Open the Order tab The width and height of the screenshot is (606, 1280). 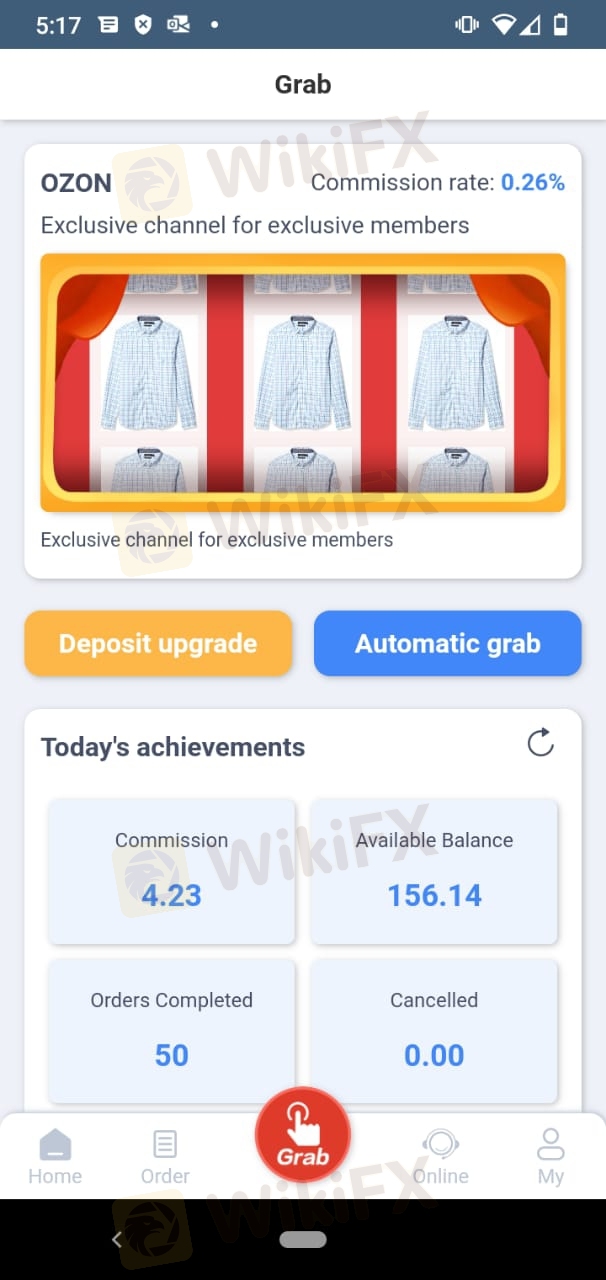165,1156
